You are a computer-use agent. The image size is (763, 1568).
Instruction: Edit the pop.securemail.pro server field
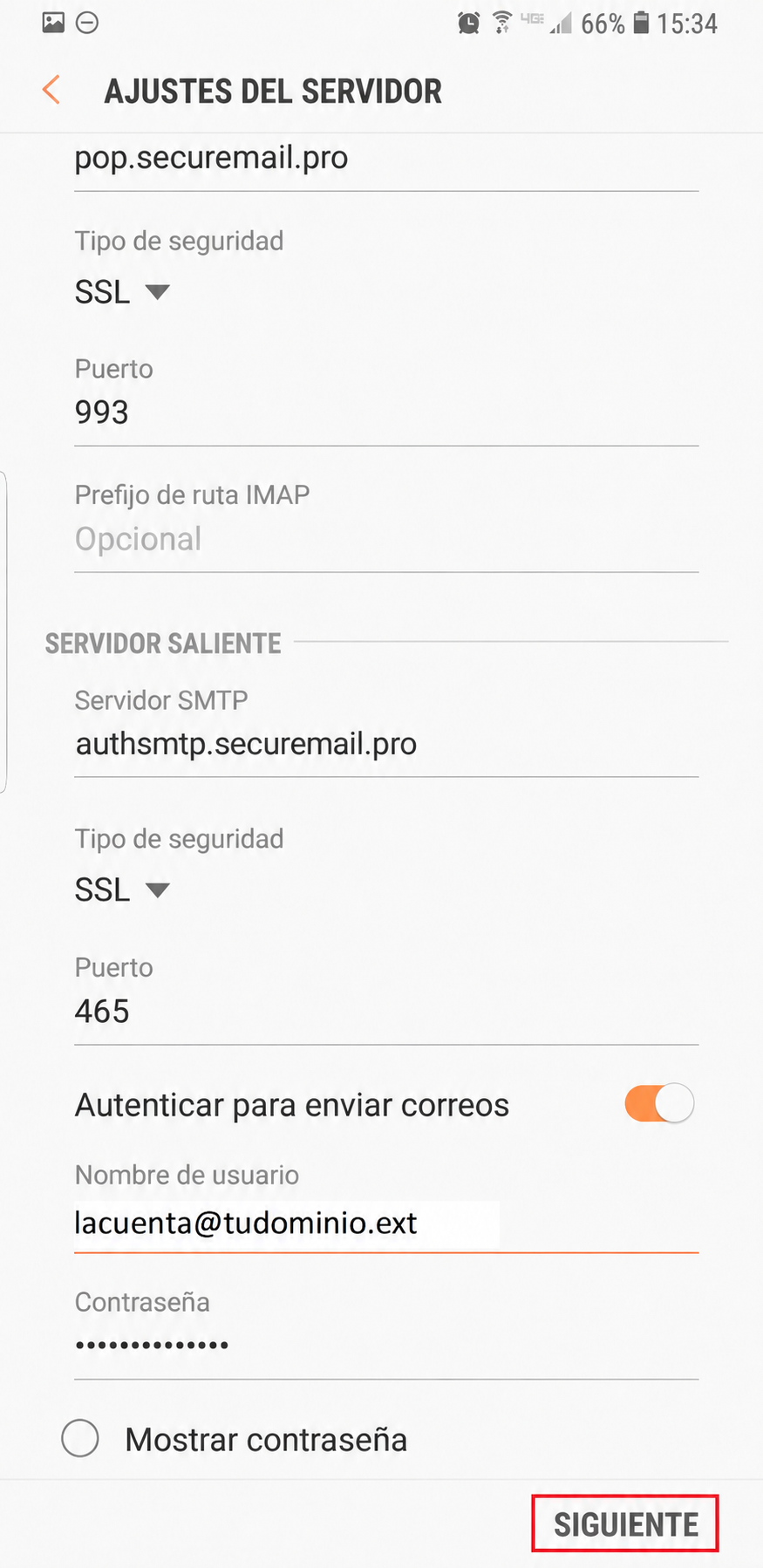tap(386, 159)
